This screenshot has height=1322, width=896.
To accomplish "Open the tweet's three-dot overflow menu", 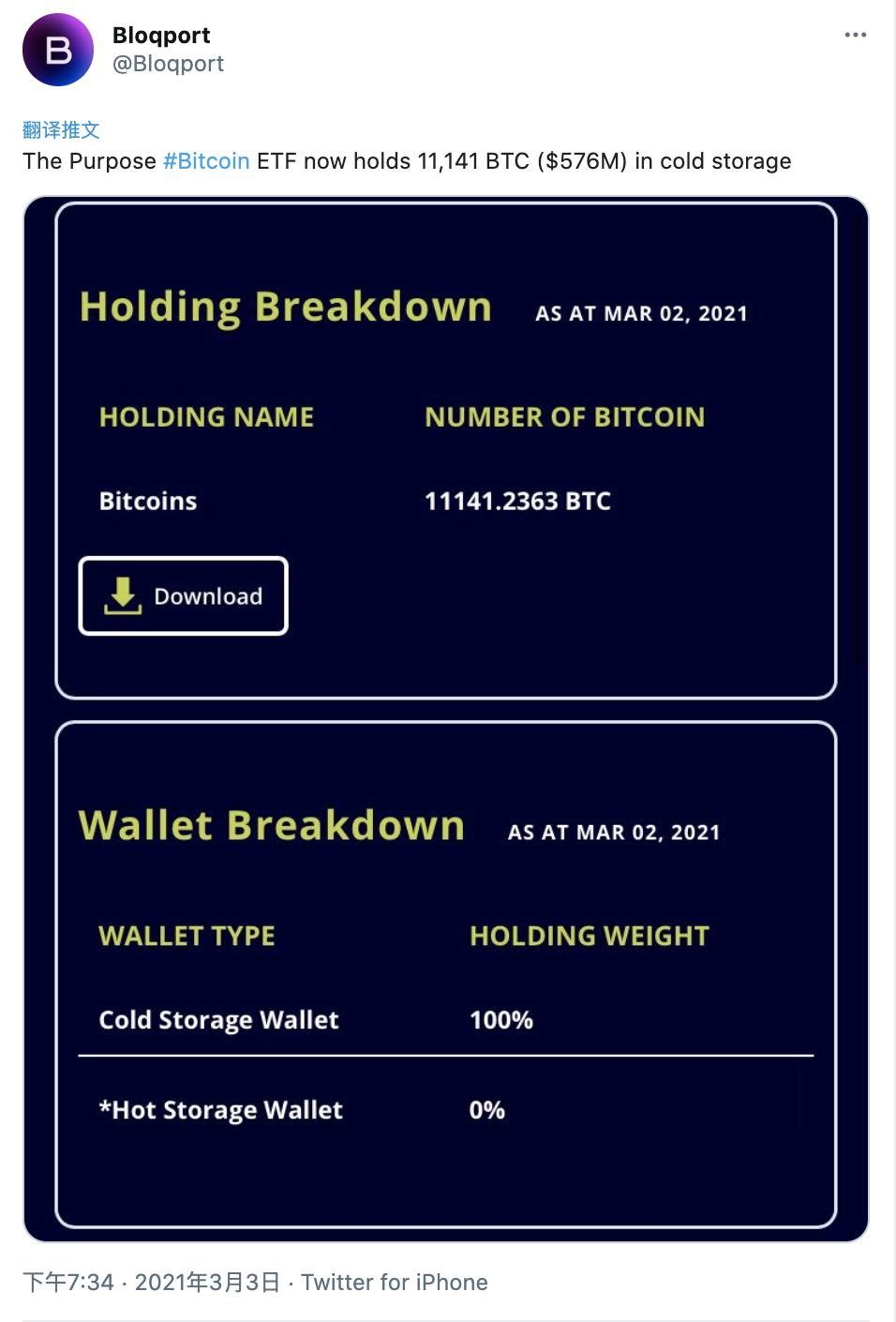I will 855,35.
